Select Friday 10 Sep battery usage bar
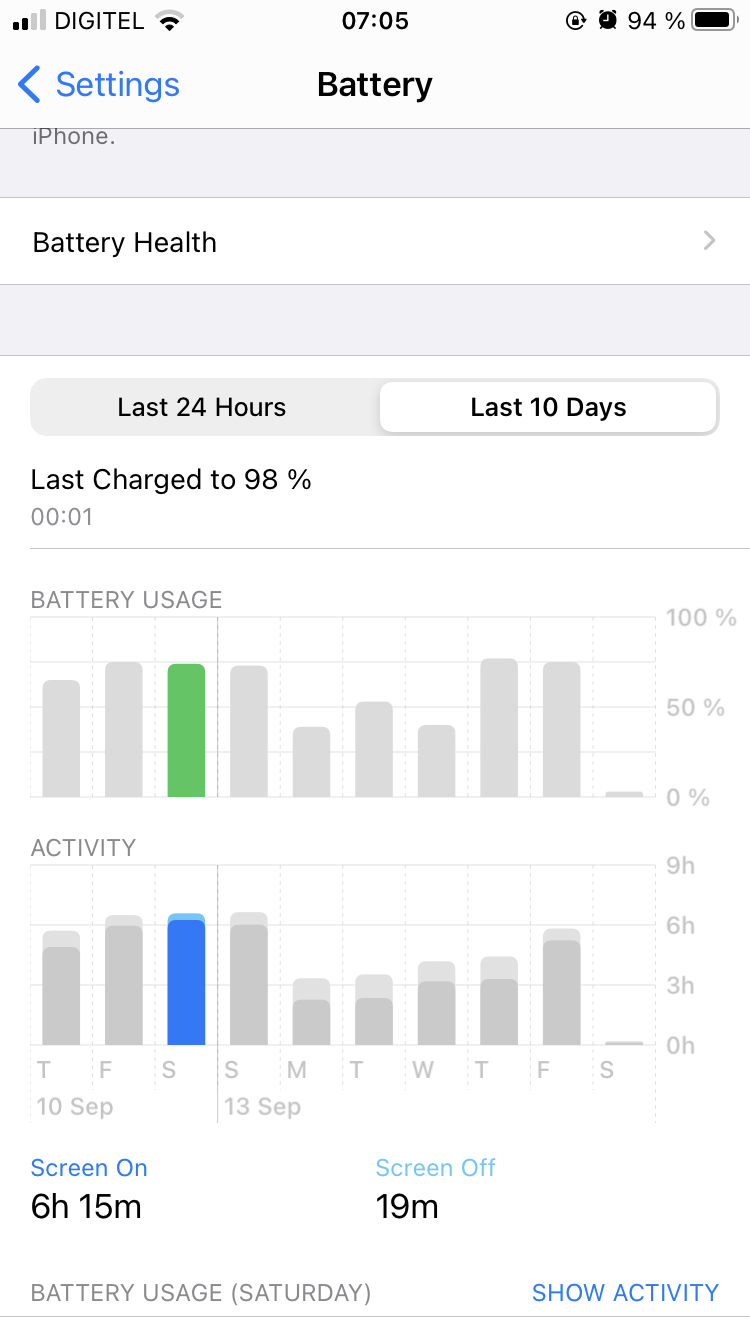This screenshot has width=750, height=1334. pos(124,729)
